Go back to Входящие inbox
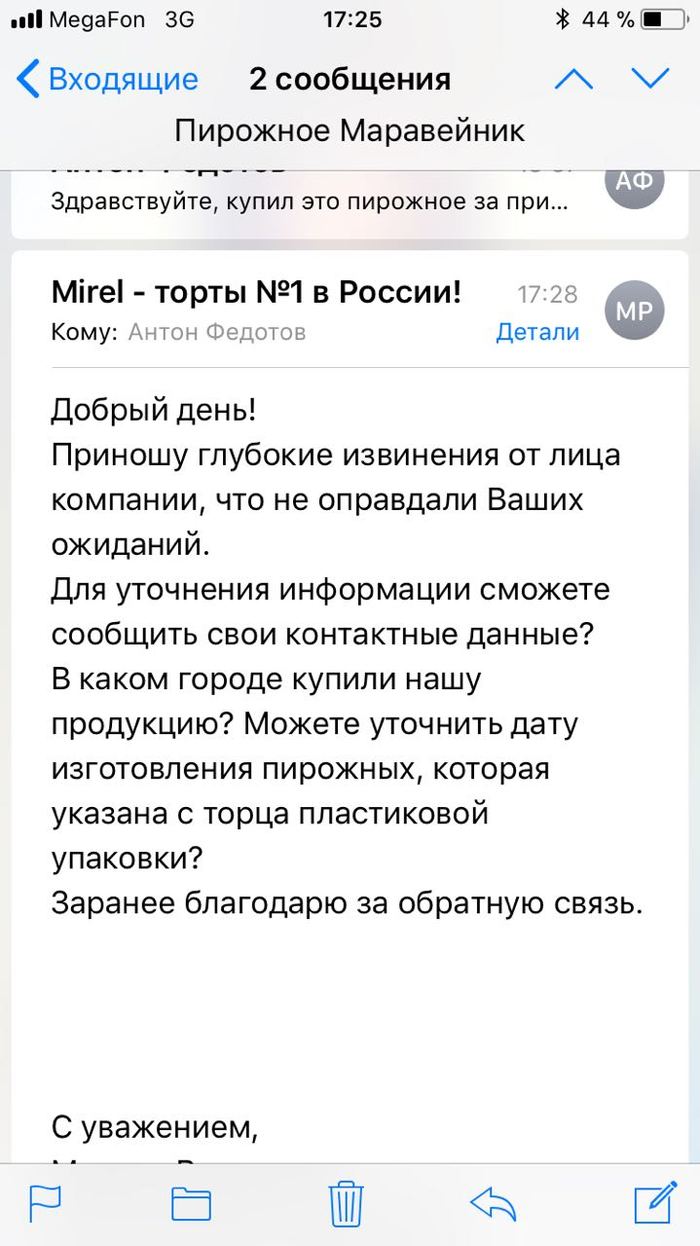The width and height of the screenshot is (700, 1246). coord(108,79)
